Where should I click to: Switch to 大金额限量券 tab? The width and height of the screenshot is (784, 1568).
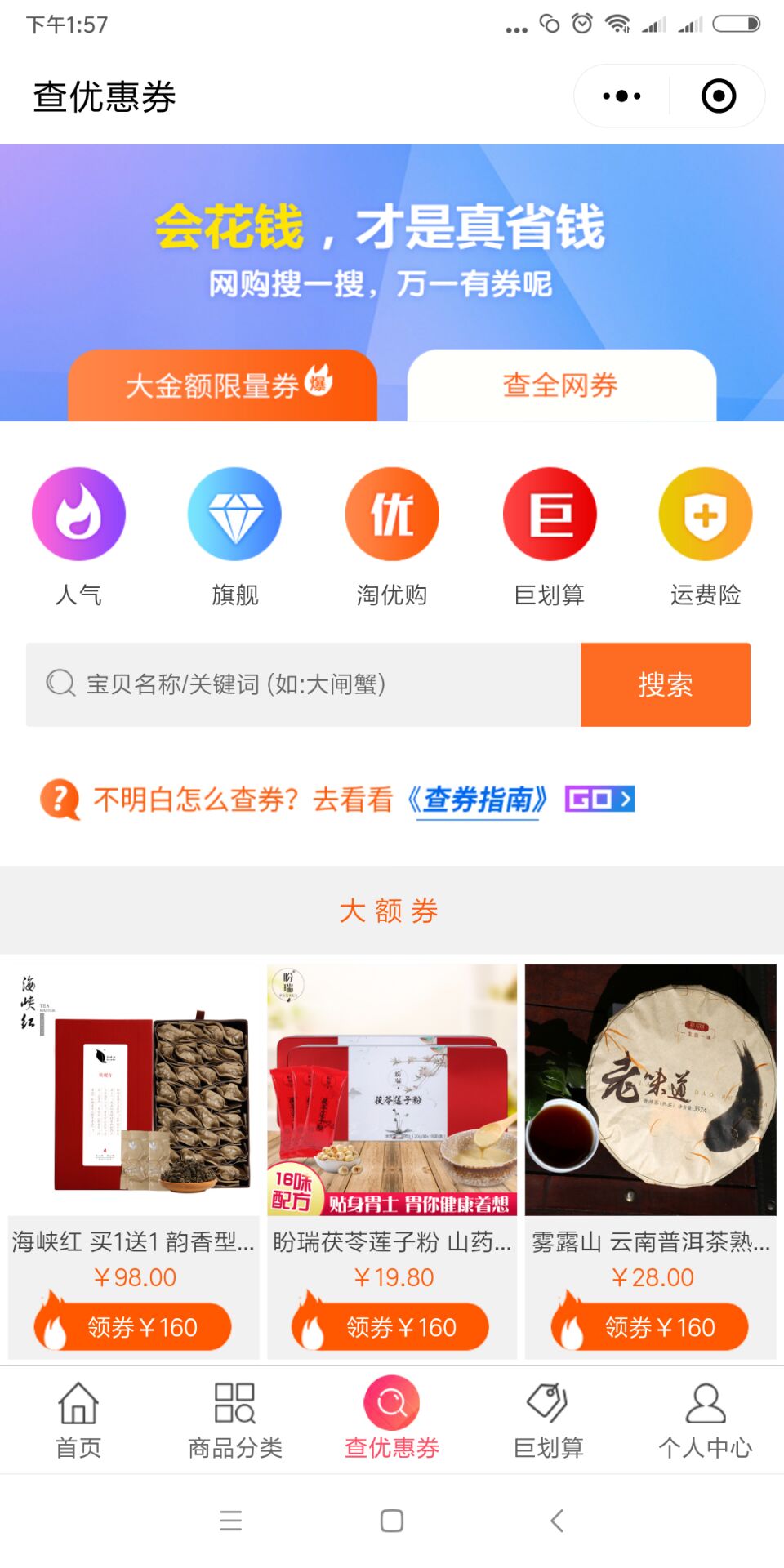pos(222,385)
